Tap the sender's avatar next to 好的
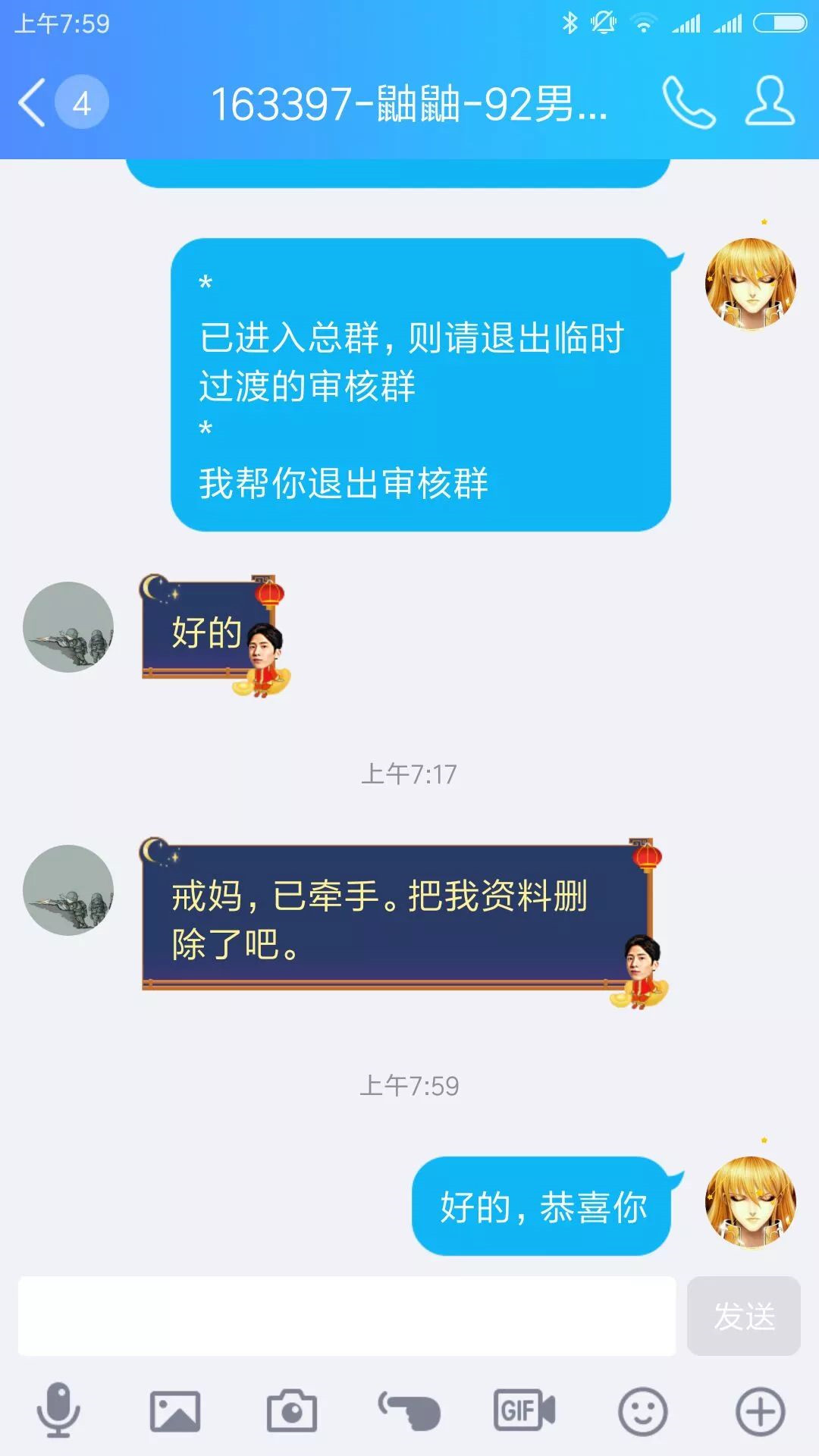 [x=68, y=627]
